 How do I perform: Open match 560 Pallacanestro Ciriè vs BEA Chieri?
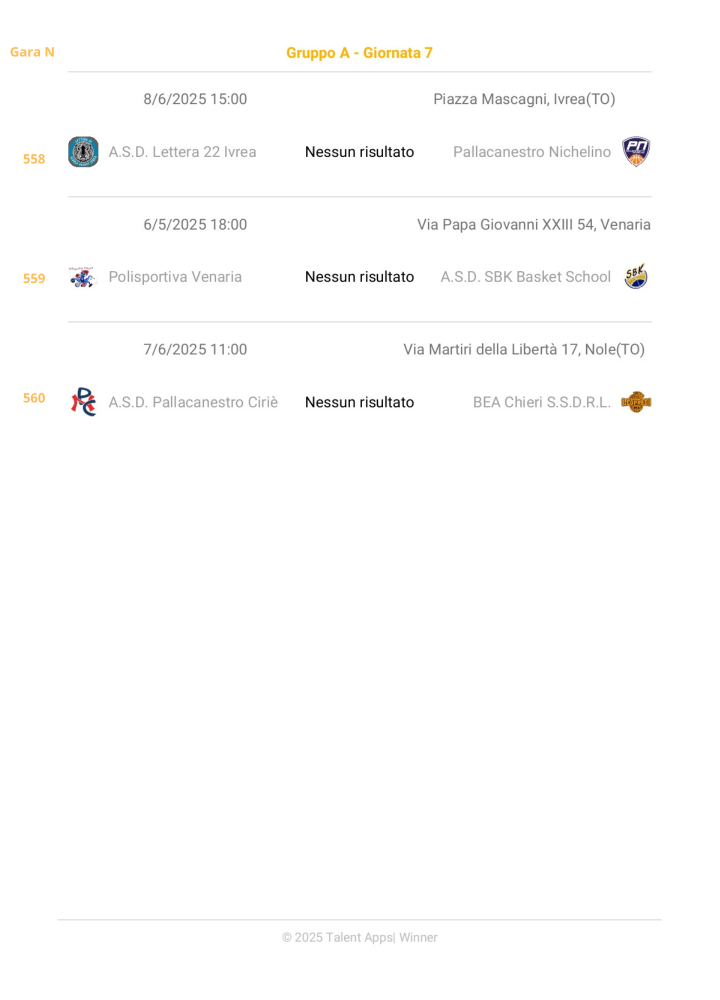359,402
